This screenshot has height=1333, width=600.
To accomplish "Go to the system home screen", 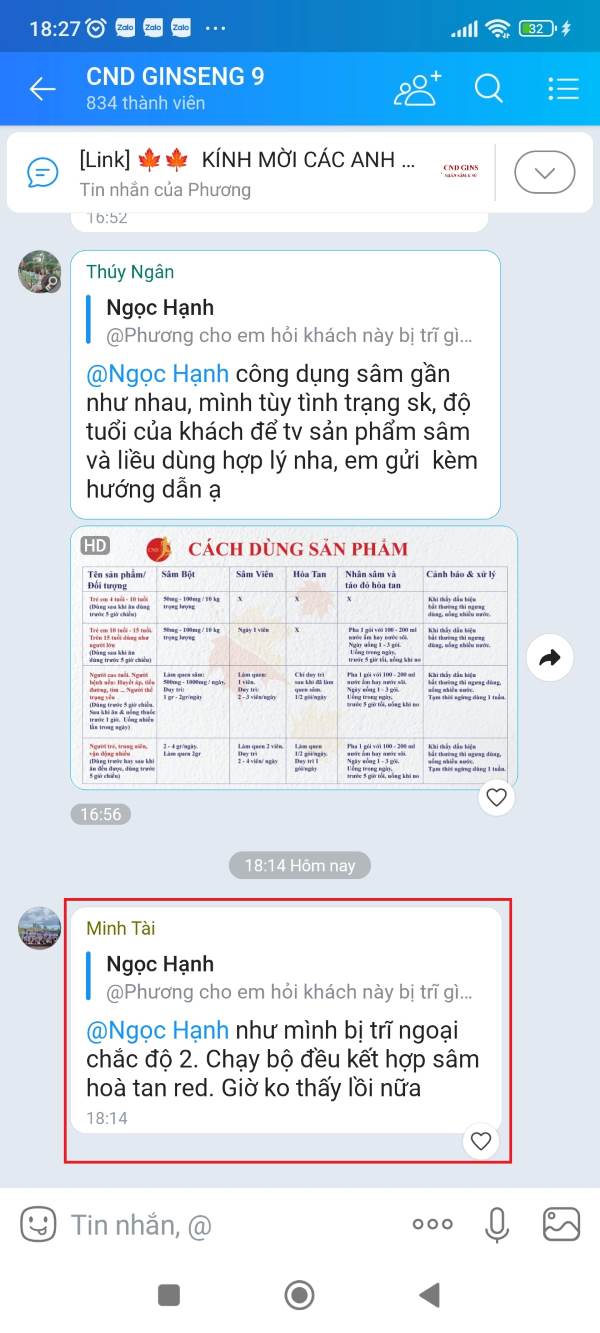I will pos(299,1295).
